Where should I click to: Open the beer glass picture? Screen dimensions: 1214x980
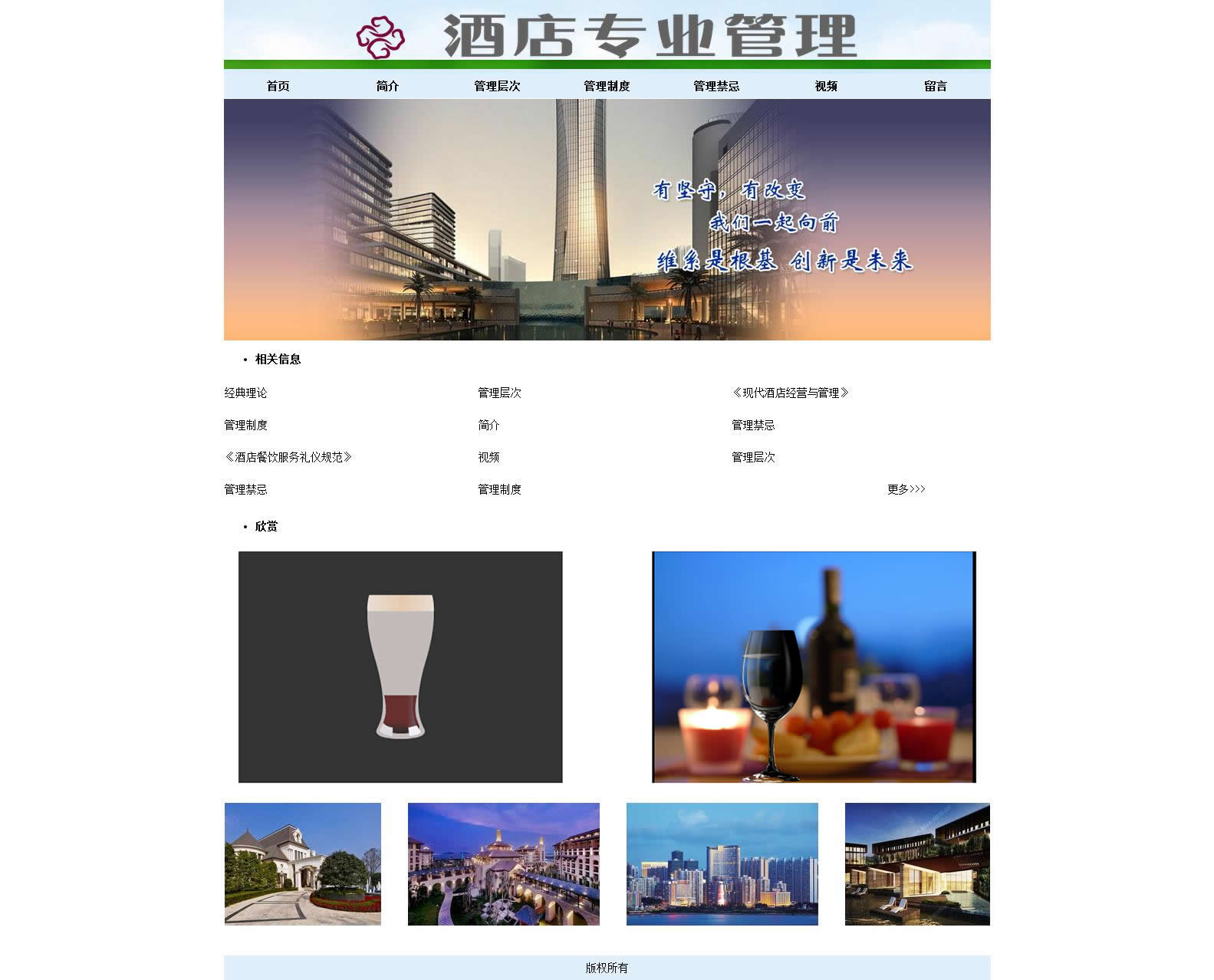coord(400,666)
